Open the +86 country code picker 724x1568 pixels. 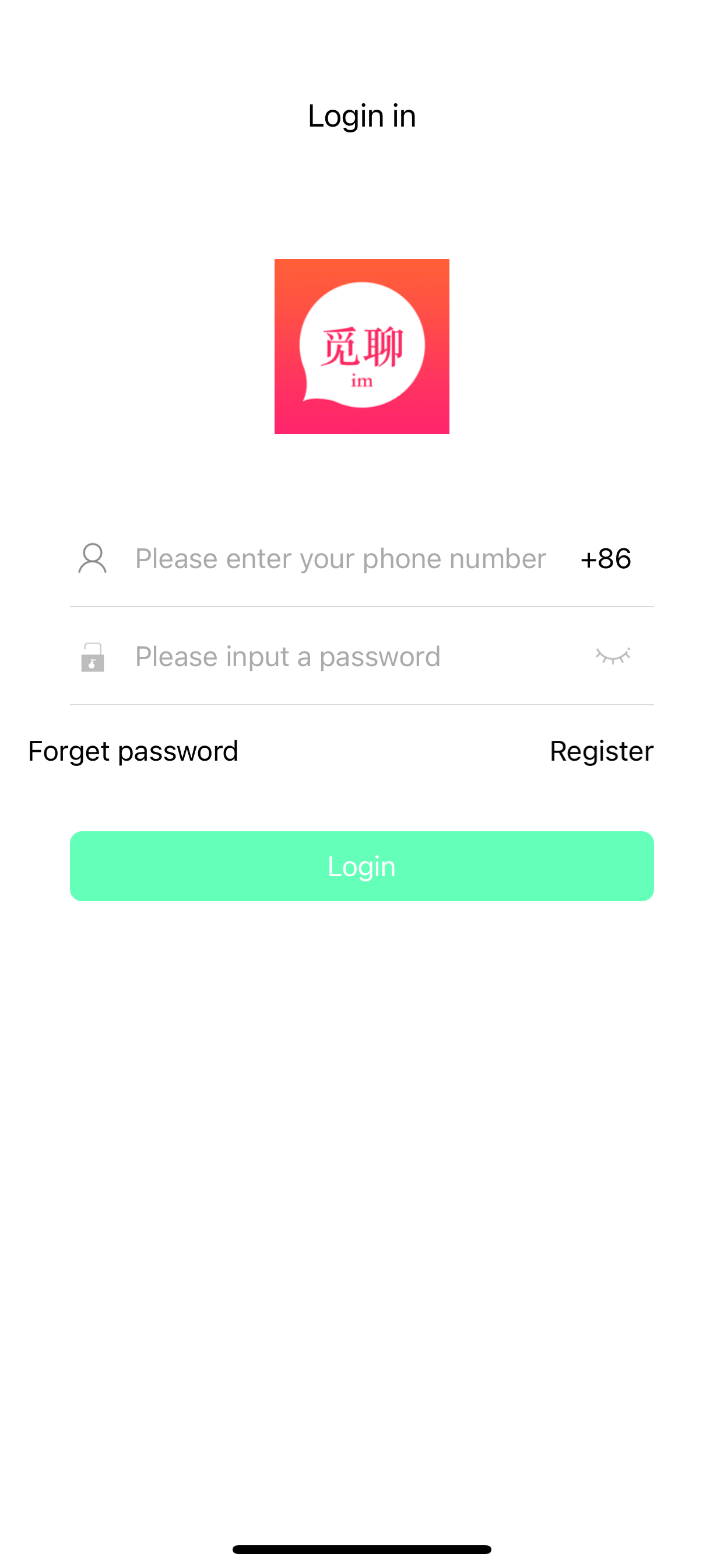point(605,559)
